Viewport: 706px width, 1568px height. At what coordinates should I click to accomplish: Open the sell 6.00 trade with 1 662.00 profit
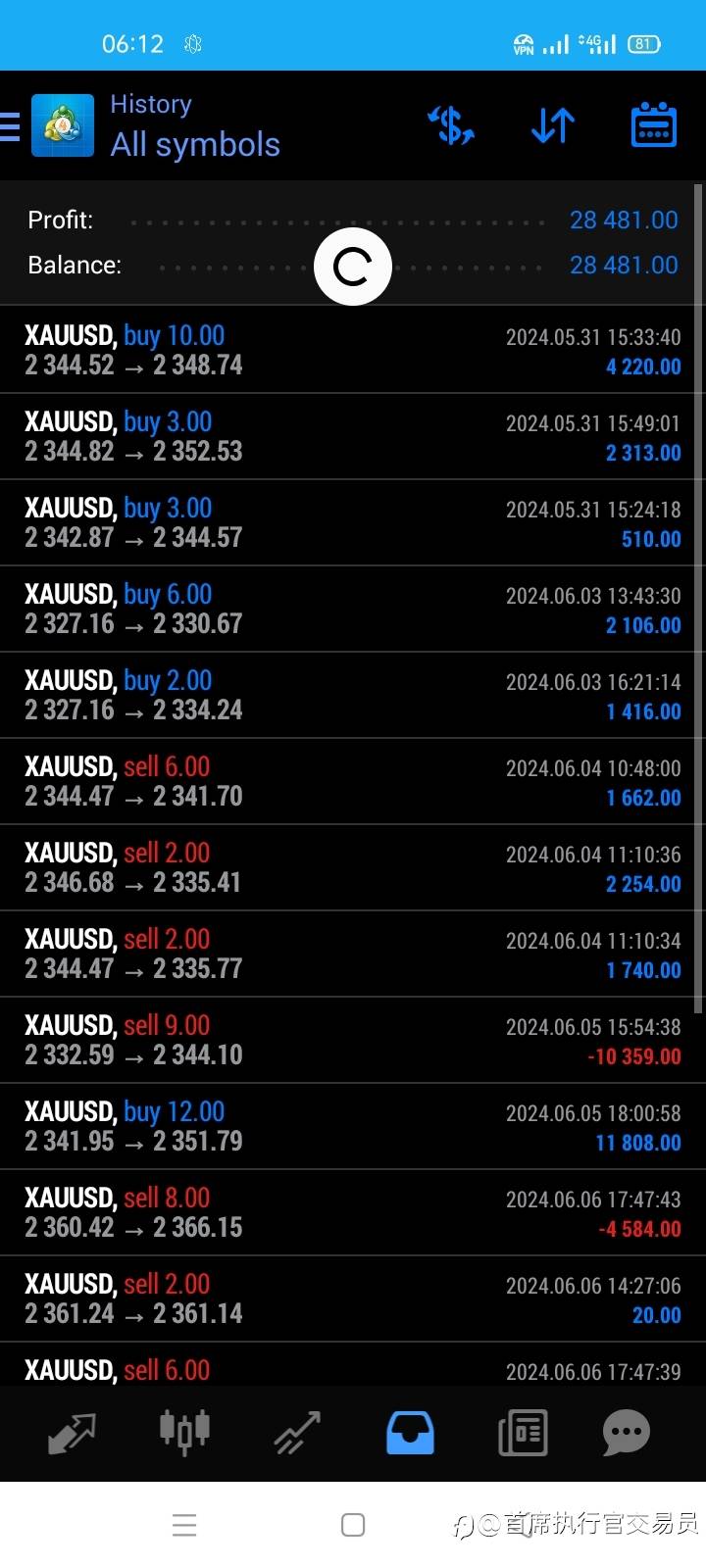[351, 781]
